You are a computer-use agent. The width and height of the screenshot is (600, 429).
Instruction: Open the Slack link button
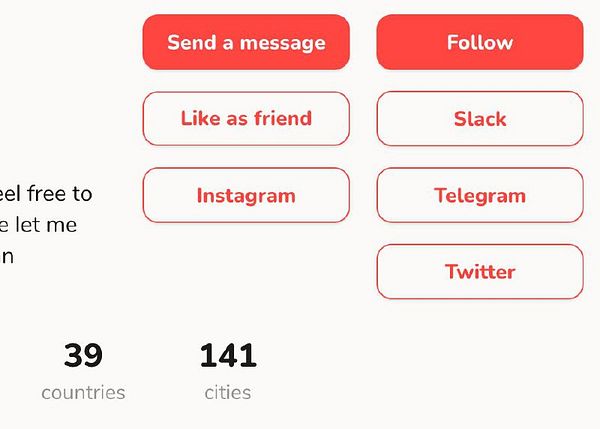(479, 118)
